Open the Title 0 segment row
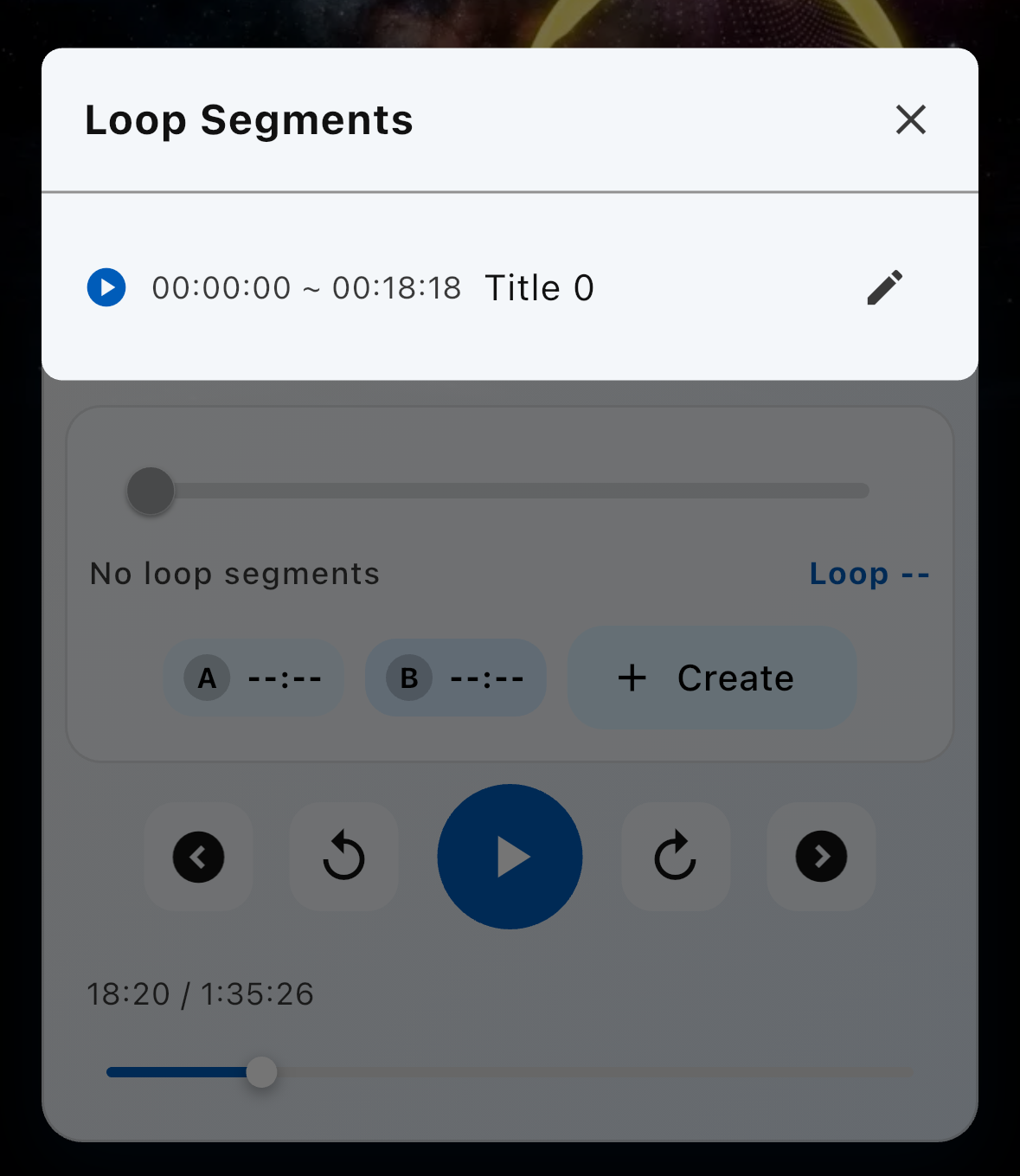This screenshot has height=1176, width=1020. click(510, 287)
